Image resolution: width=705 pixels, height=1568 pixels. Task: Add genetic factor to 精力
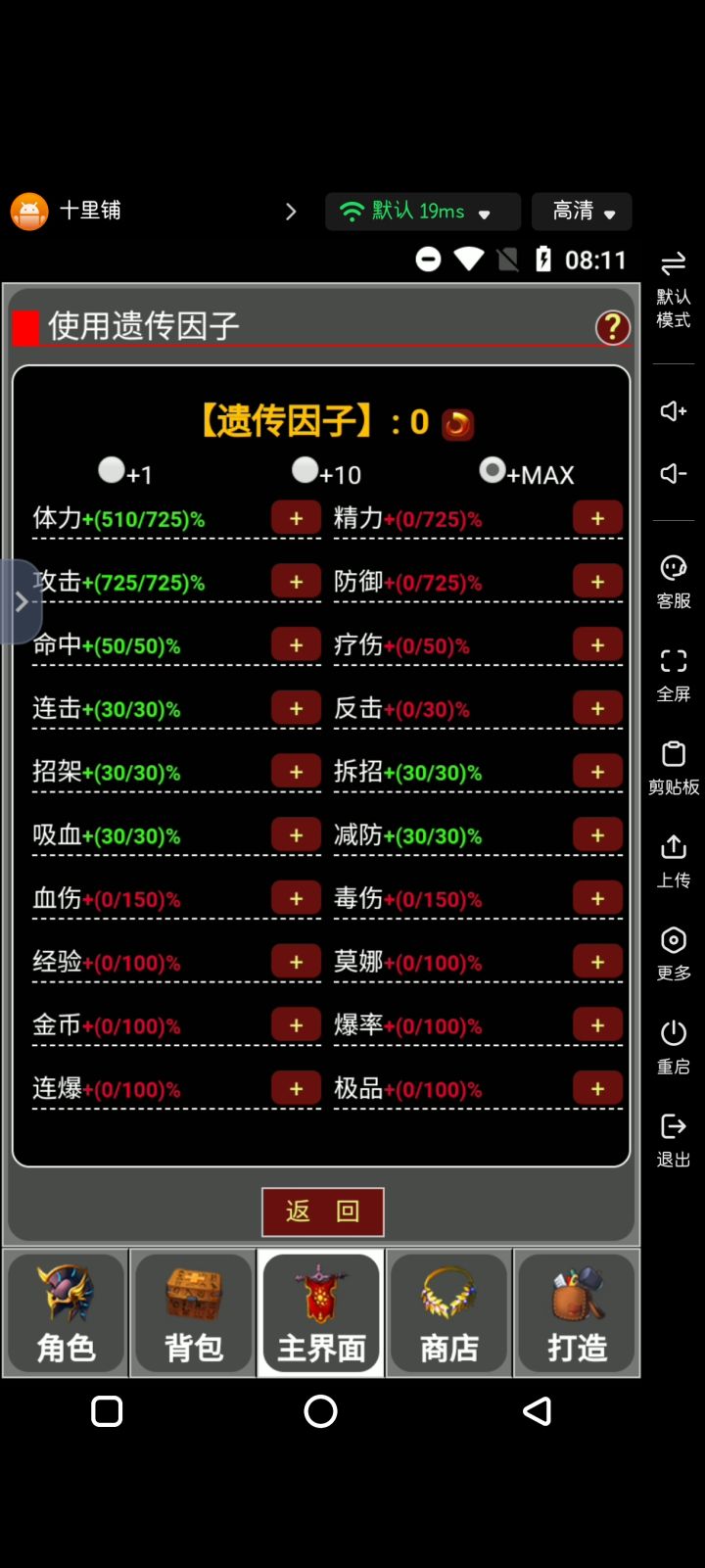click(597, 519)
